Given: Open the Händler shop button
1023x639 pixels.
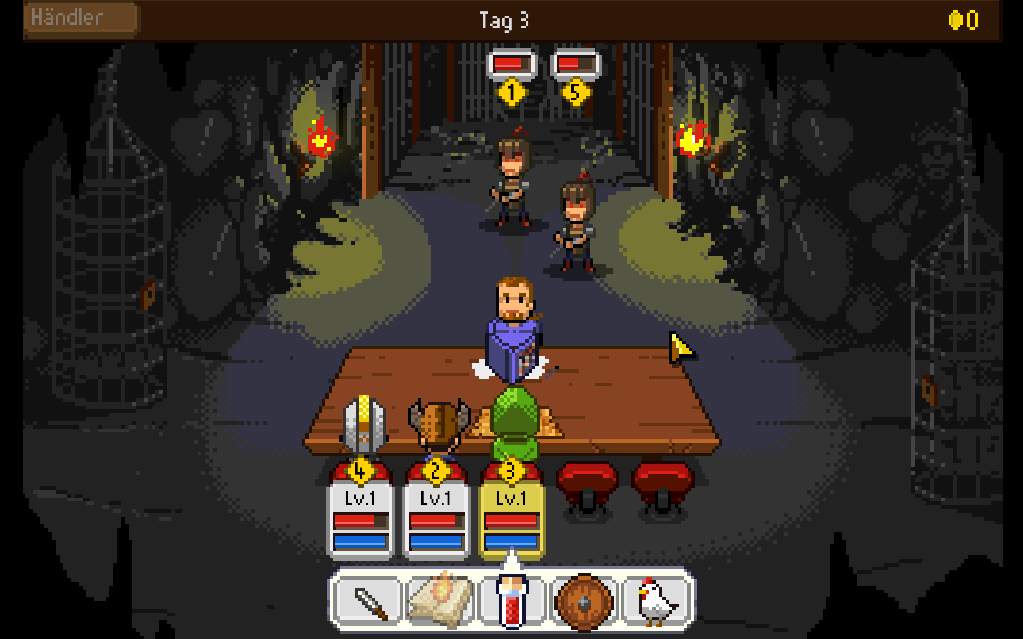Looking at the screenshot, I should (80, 19).
